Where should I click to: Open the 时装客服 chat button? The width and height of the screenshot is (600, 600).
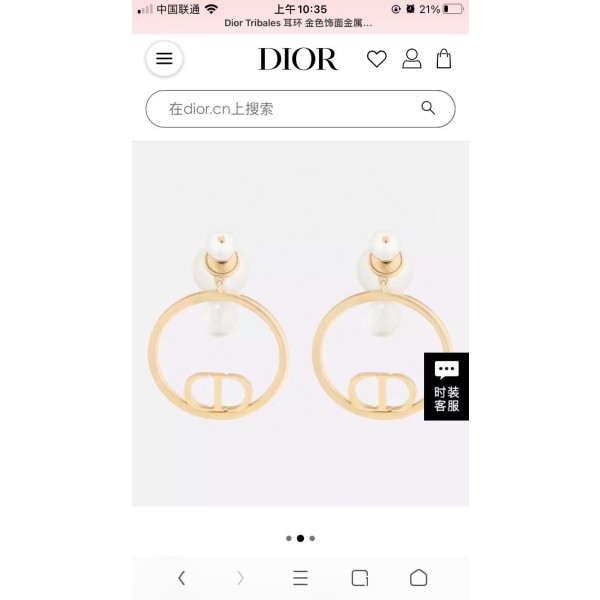pyautogui.click(x=446, y=386)
